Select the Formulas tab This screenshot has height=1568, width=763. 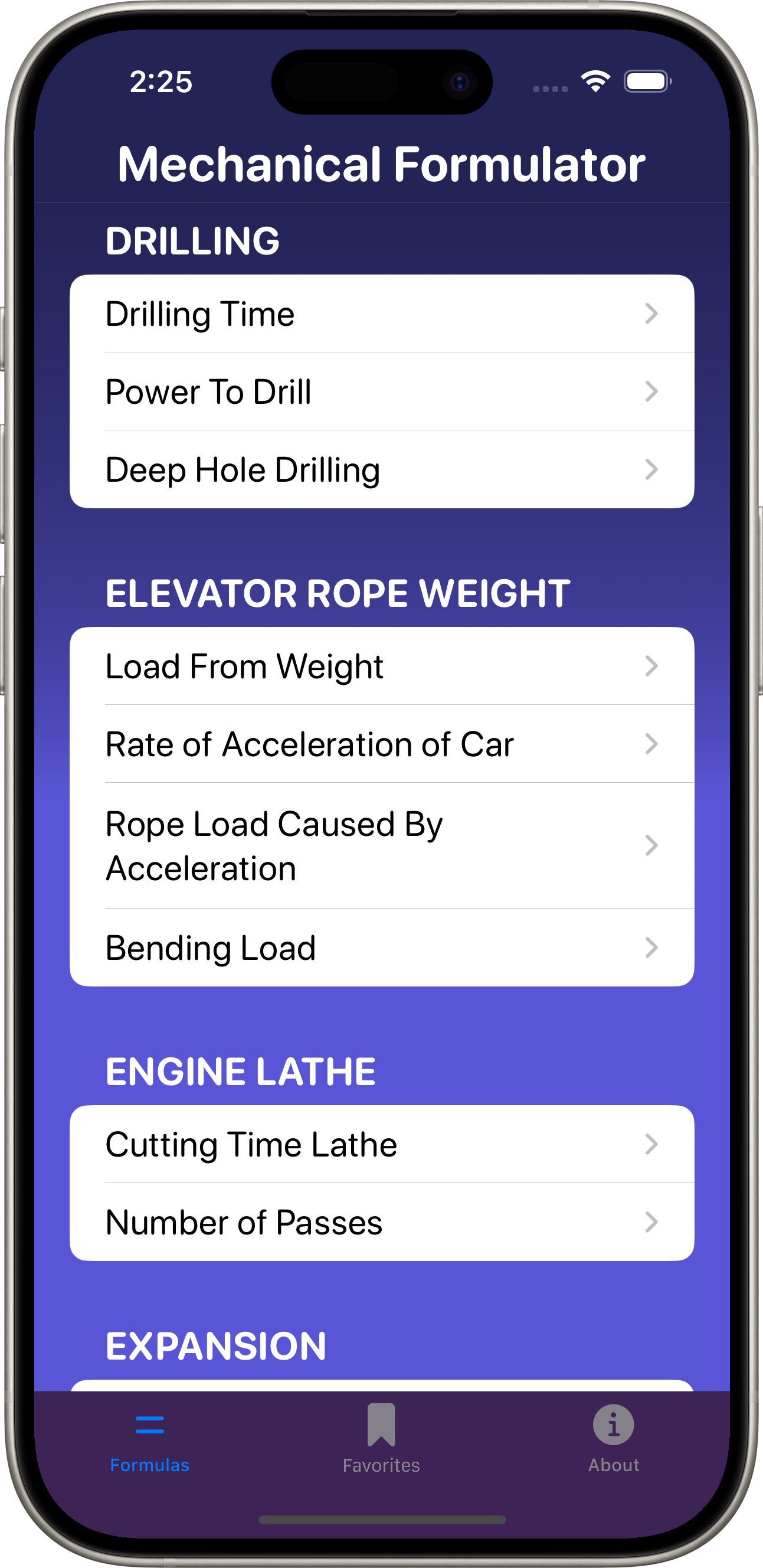coord(150,1439)
